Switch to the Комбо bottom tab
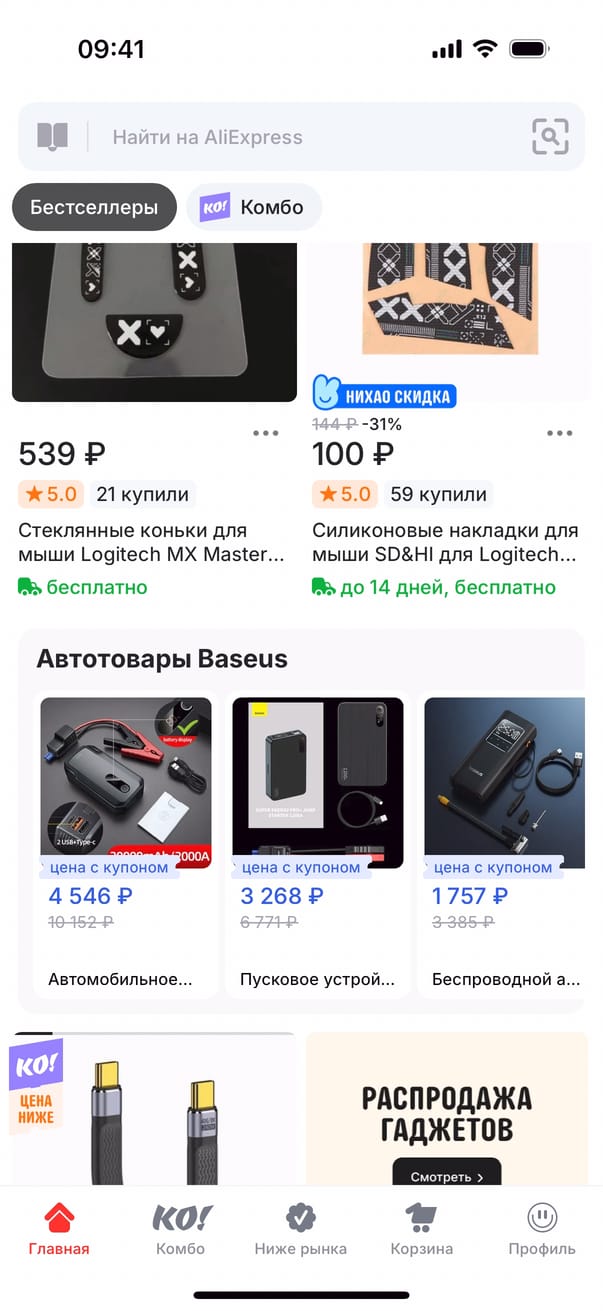 coord(181,1230)
